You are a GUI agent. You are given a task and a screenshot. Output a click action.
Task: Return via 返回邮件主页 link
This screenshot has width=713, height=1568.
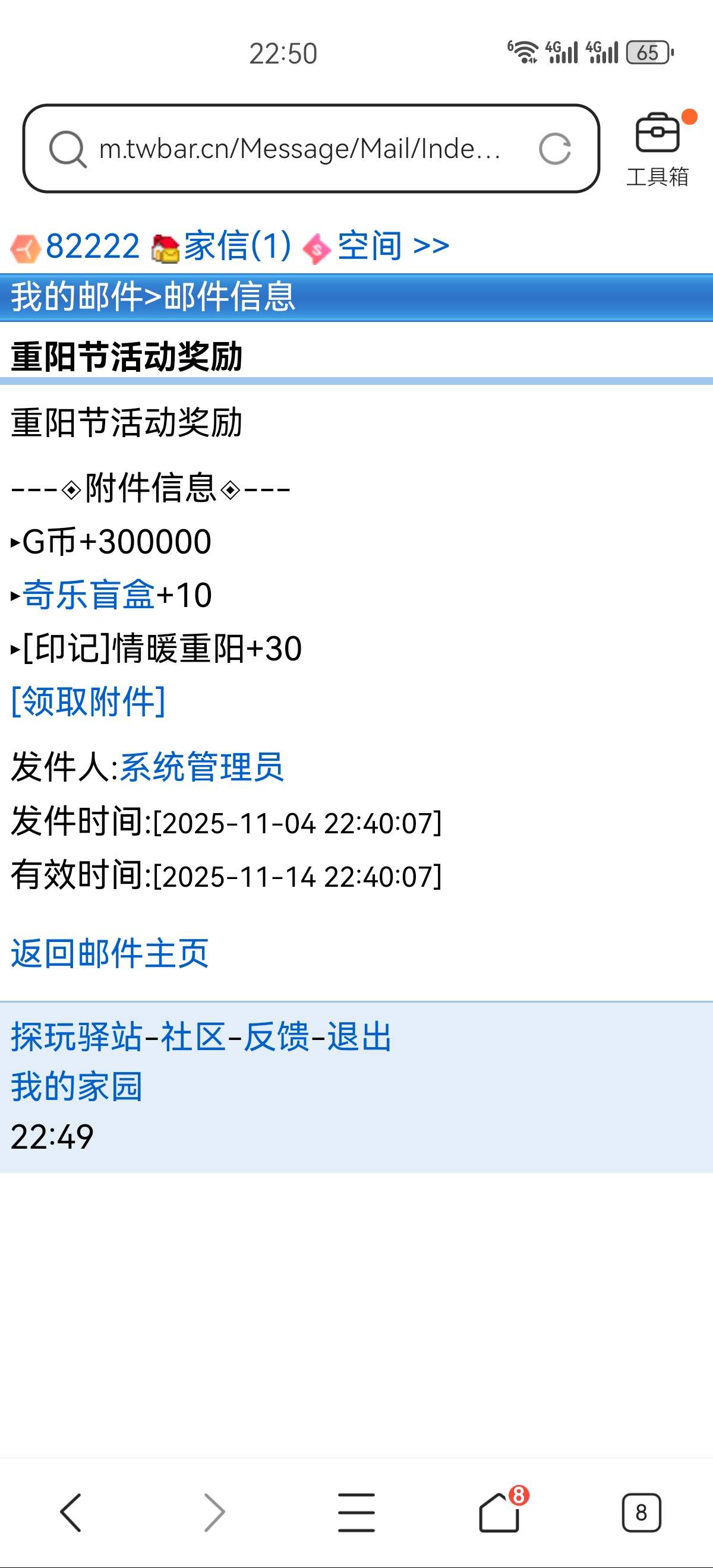[x=109, y=953]
